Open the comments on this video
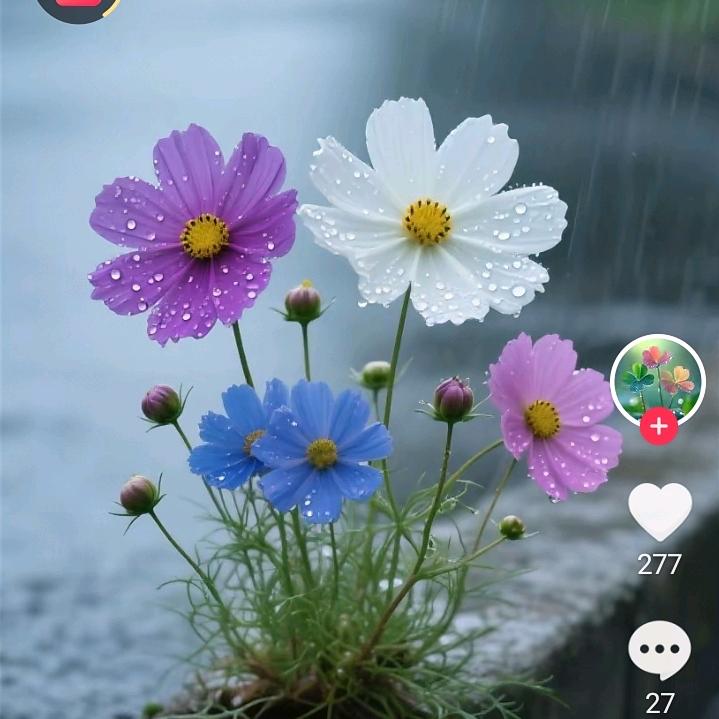Image resolution: width=719 pixels, height=719 pixels. [x=659, y=650]
